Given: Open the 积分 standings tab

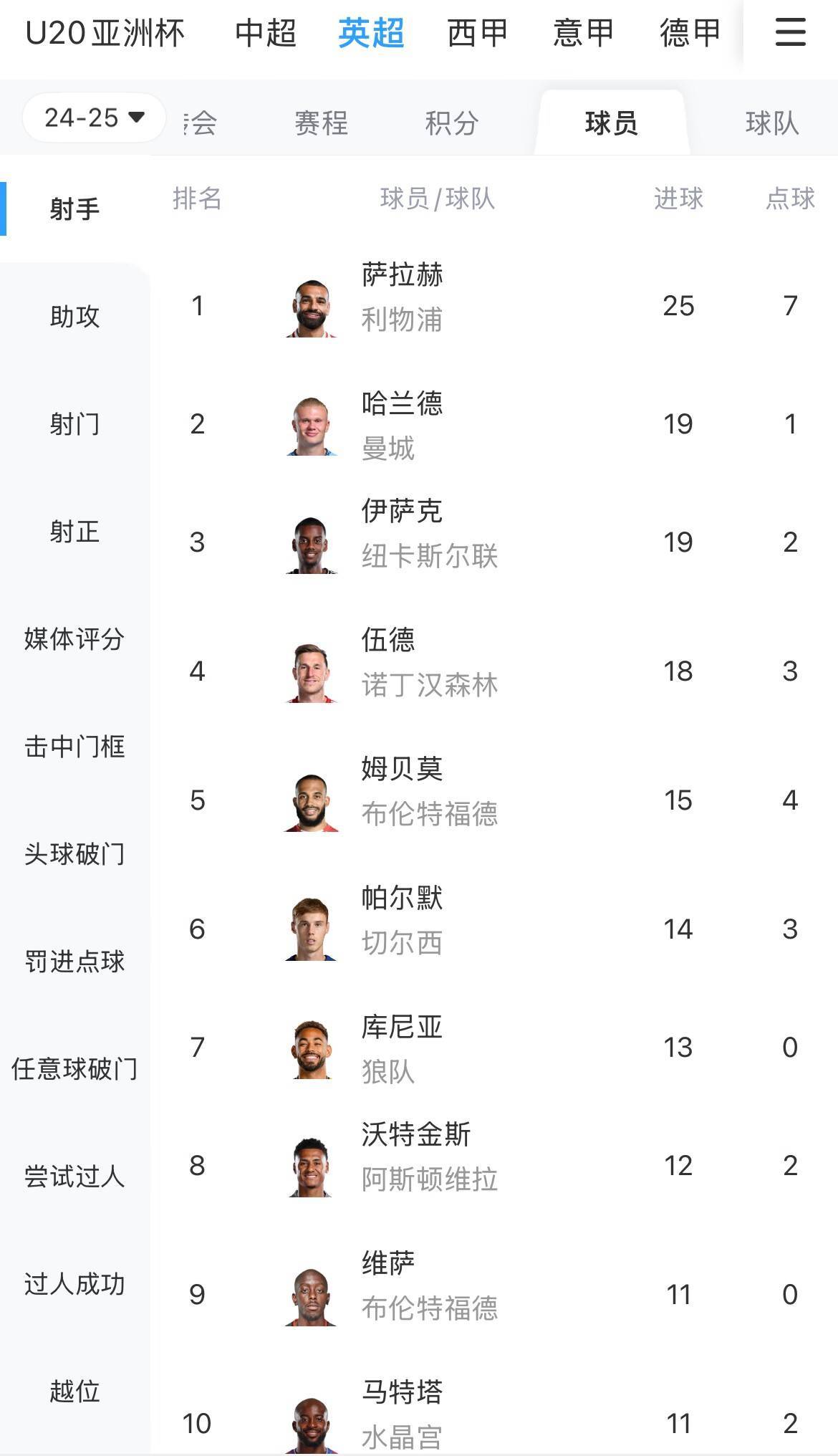Looking at the screenshot, I should point(452,123).
